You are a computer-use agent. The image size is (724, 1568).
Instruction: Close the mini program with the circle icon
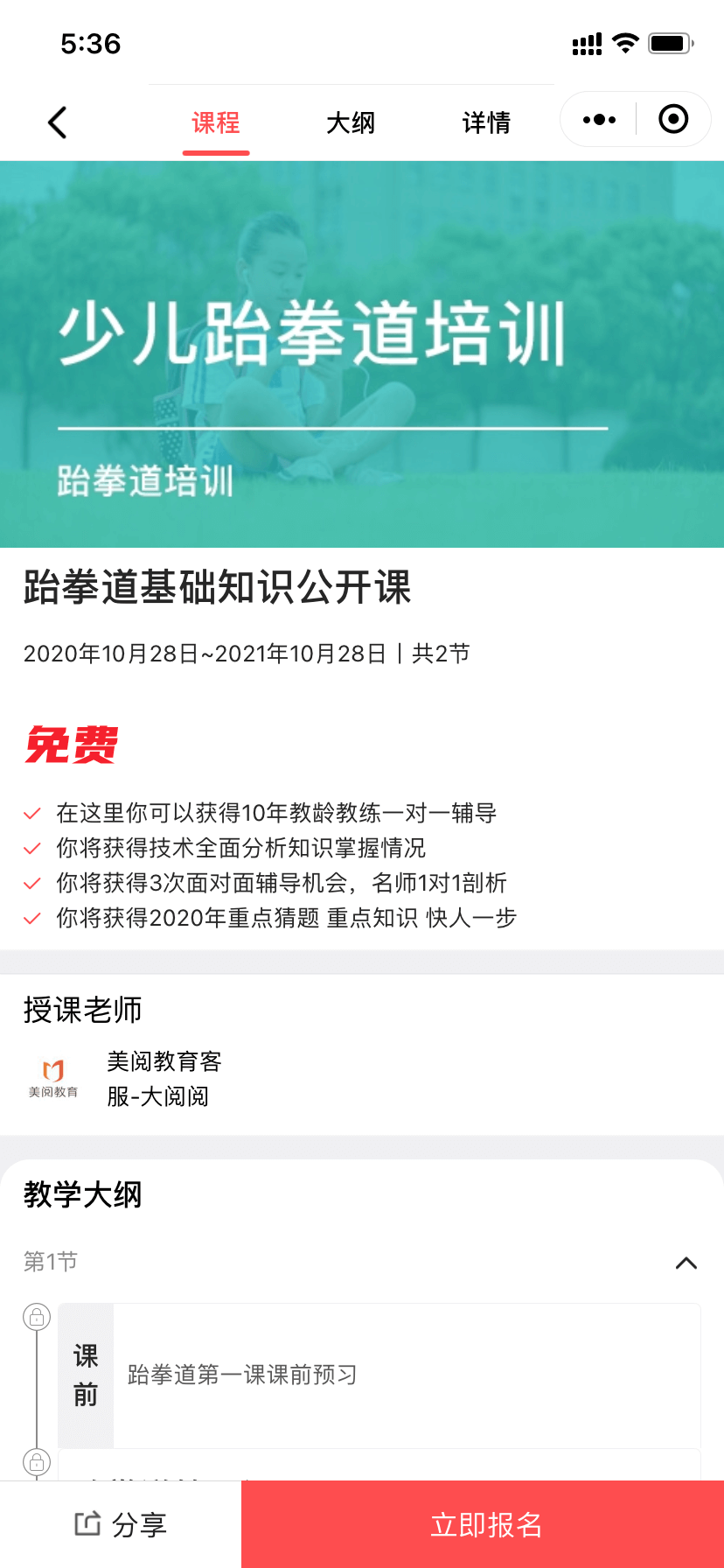point(673,120)
